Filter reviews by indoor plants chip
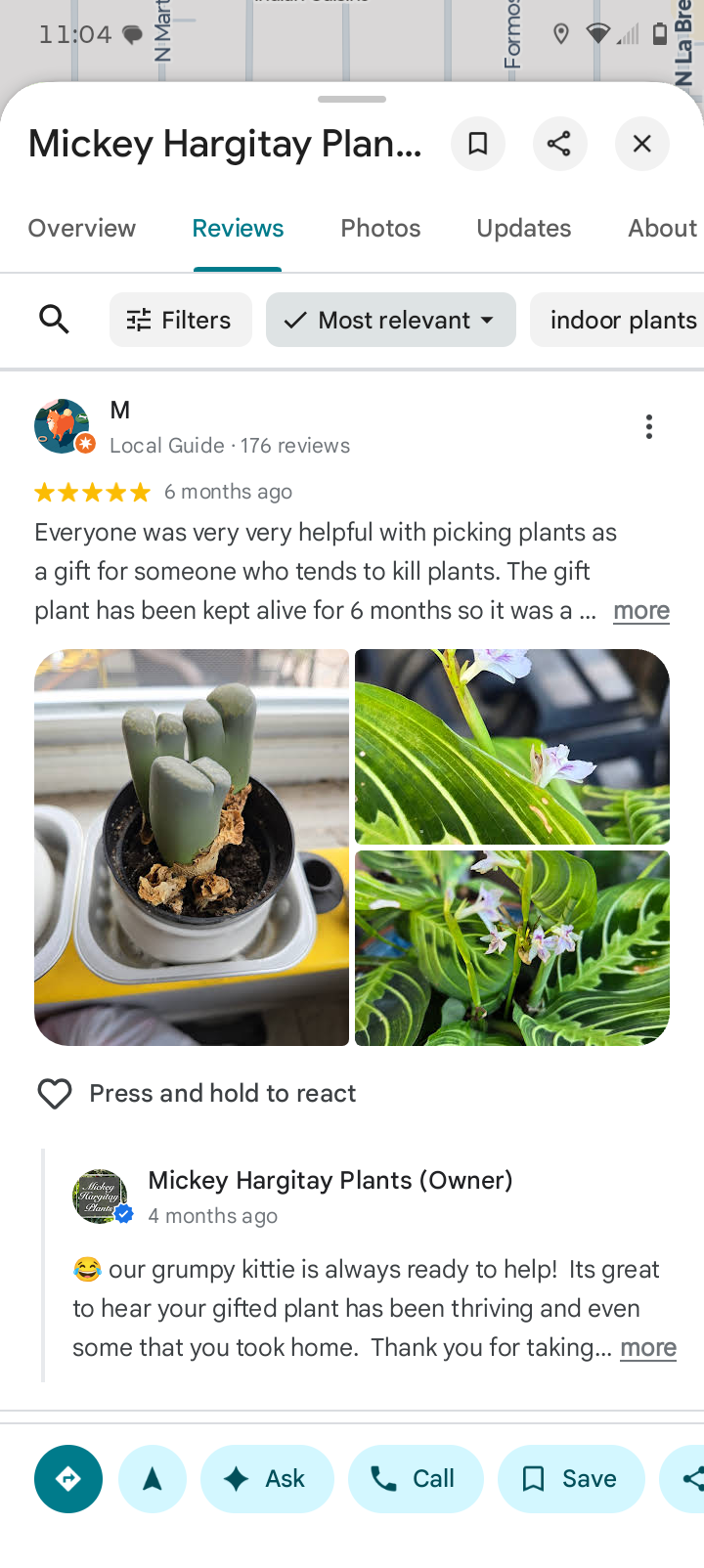 [x=622, y=320]
